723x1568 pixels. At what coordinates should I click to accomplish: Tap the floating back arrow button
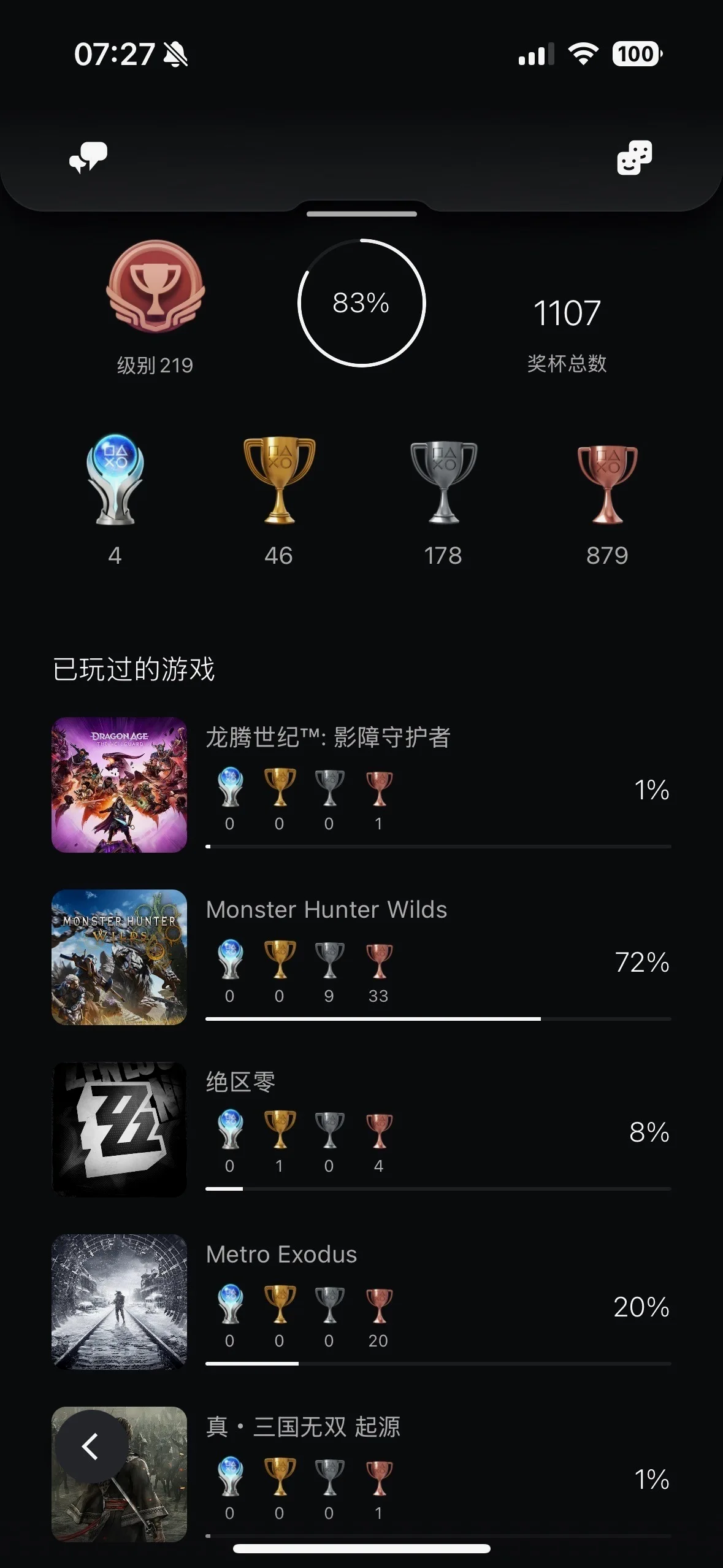tap(91, 1447)
